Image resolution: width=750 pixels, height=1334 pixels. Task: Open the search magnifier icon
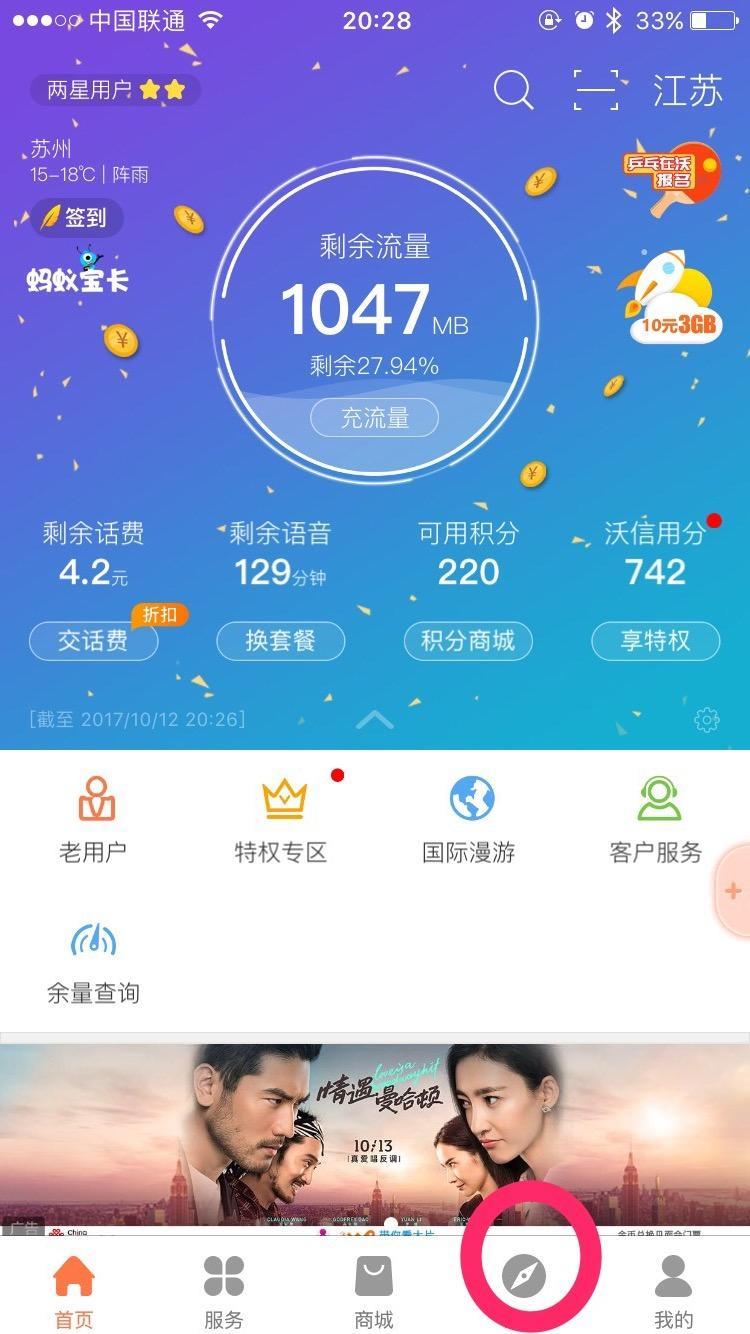pos(513,91)
